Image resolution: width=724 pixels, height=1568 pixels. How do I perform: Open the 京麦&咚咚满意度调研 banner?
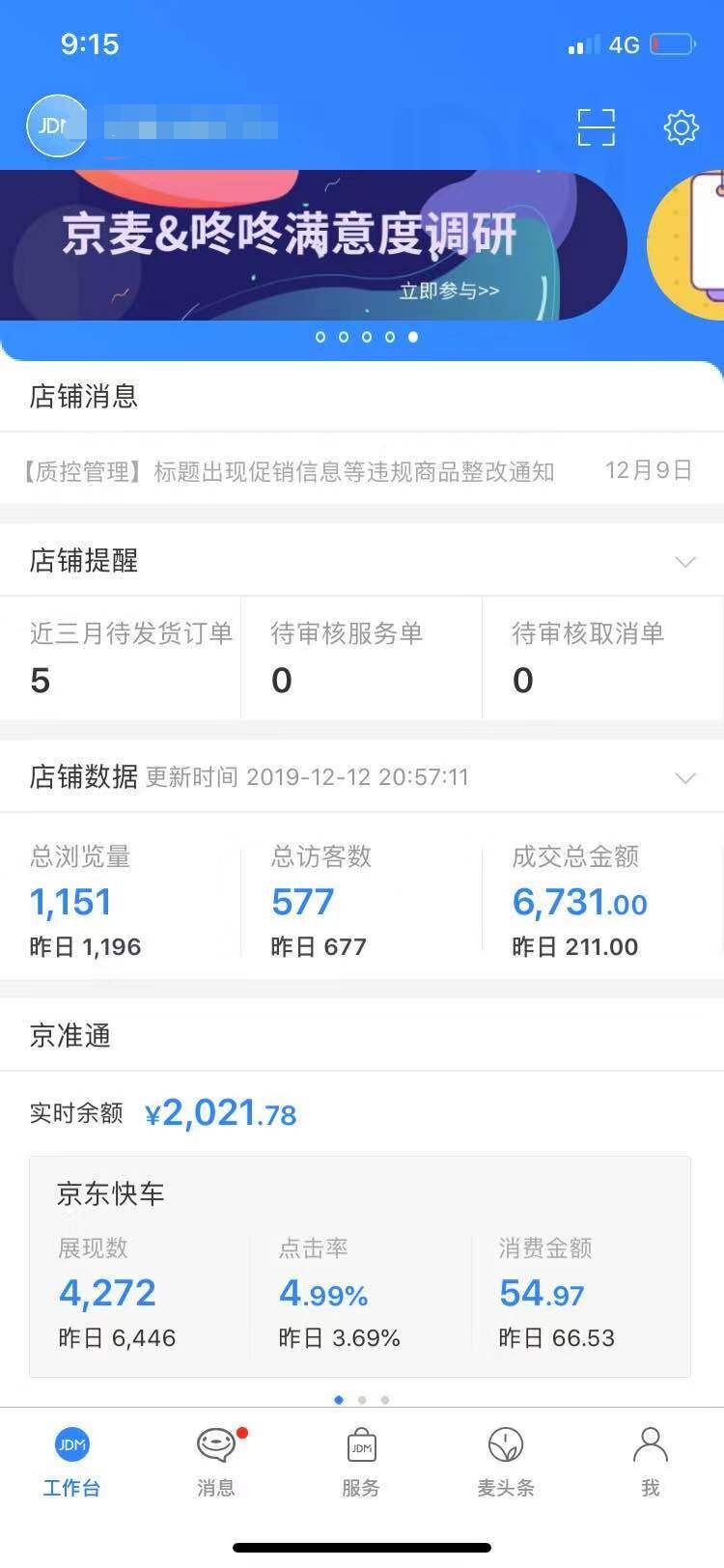coord(314,245)
